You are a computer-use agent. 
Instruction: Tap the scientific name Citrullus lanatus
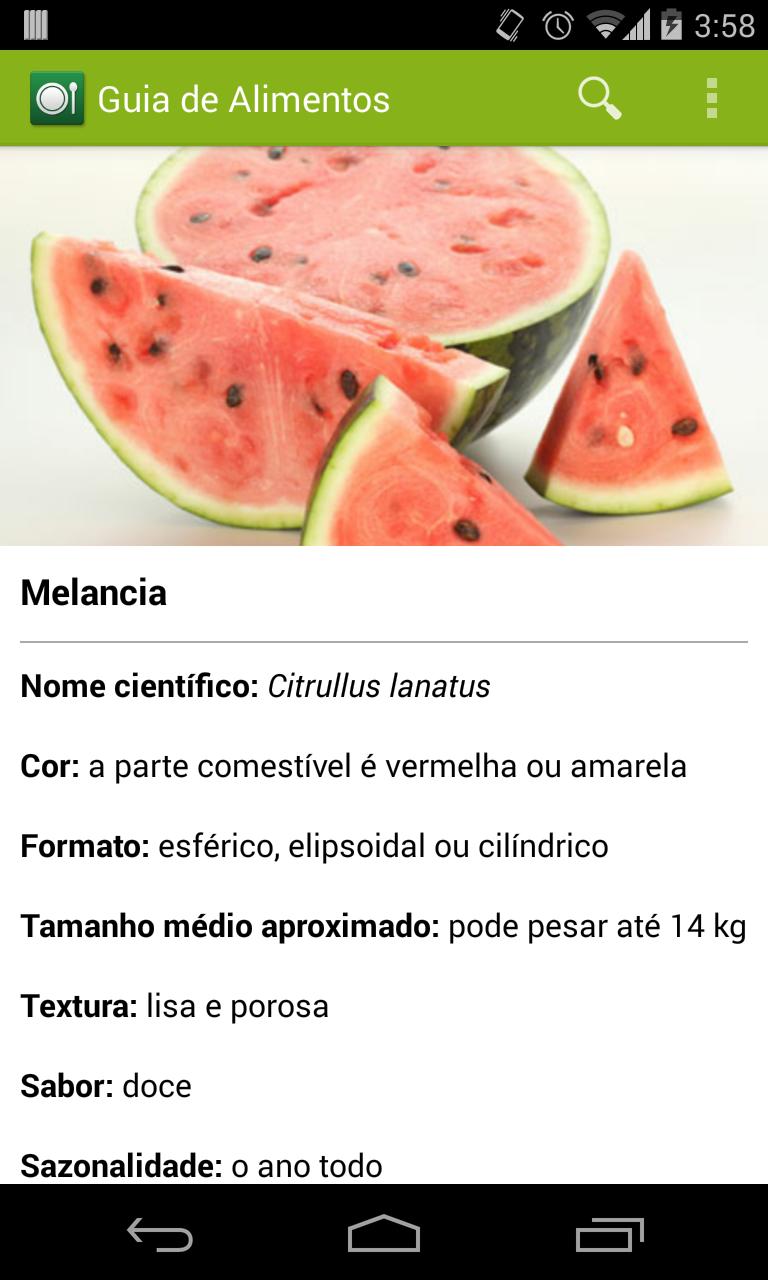click(377, 687)
